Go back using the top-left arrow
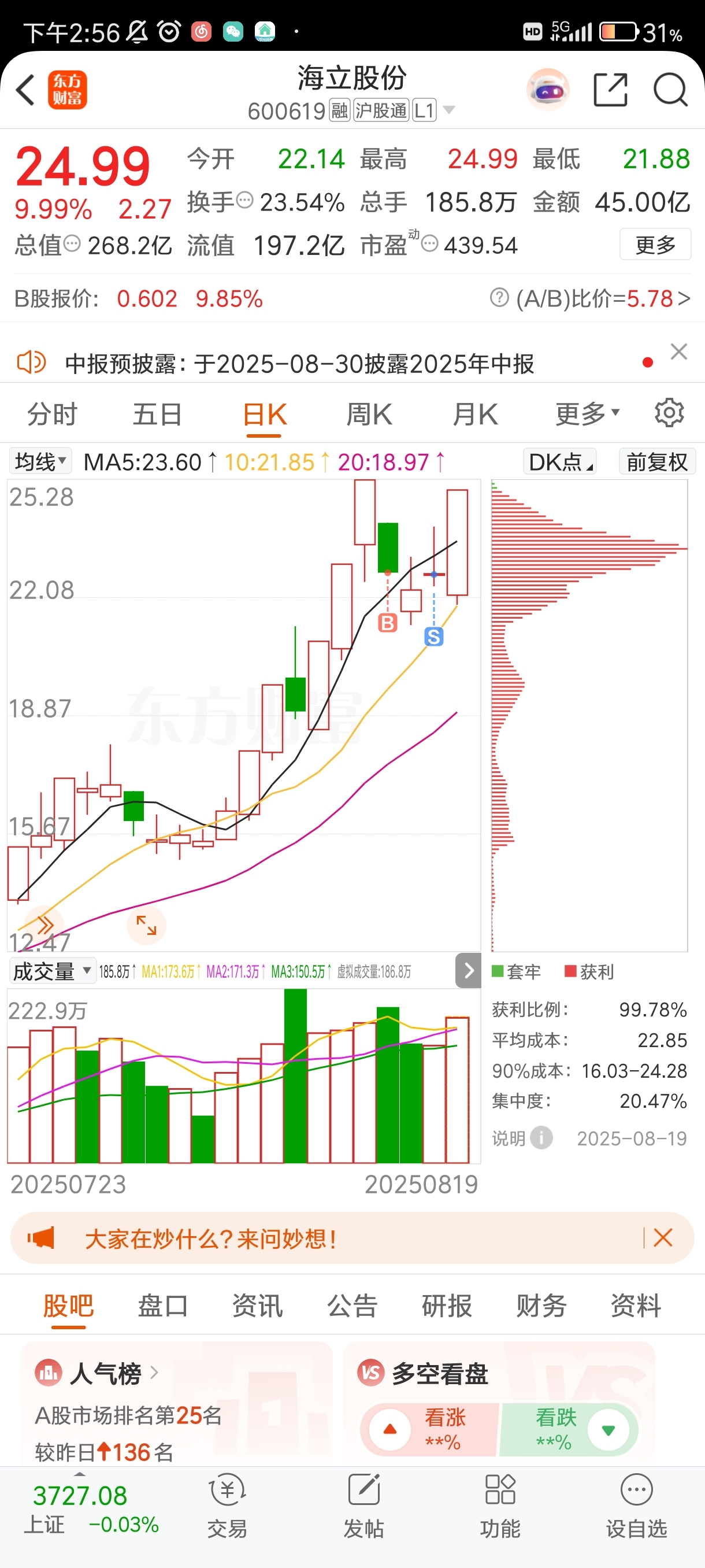705x1568 pixels. (25, 90)
